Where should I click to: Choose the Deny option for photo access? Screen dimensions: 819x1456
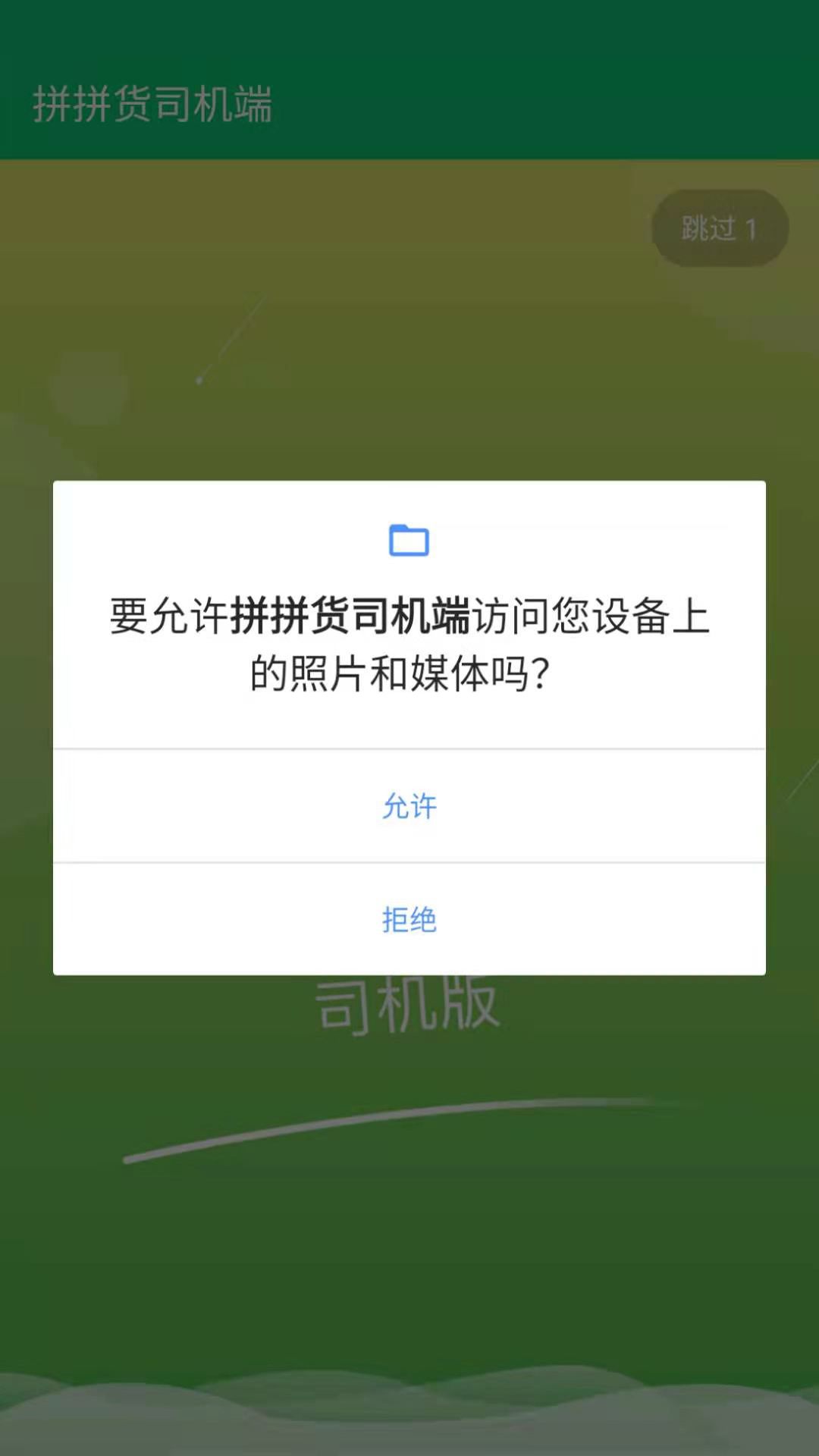(409, 920)
